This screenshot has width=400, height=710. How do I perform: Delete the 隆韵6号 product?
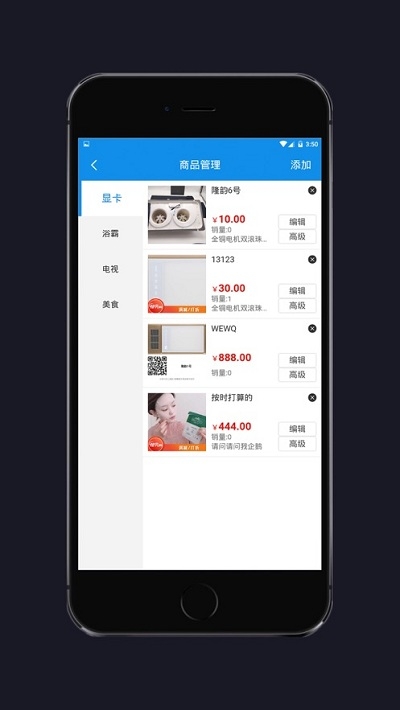(312, 190)
